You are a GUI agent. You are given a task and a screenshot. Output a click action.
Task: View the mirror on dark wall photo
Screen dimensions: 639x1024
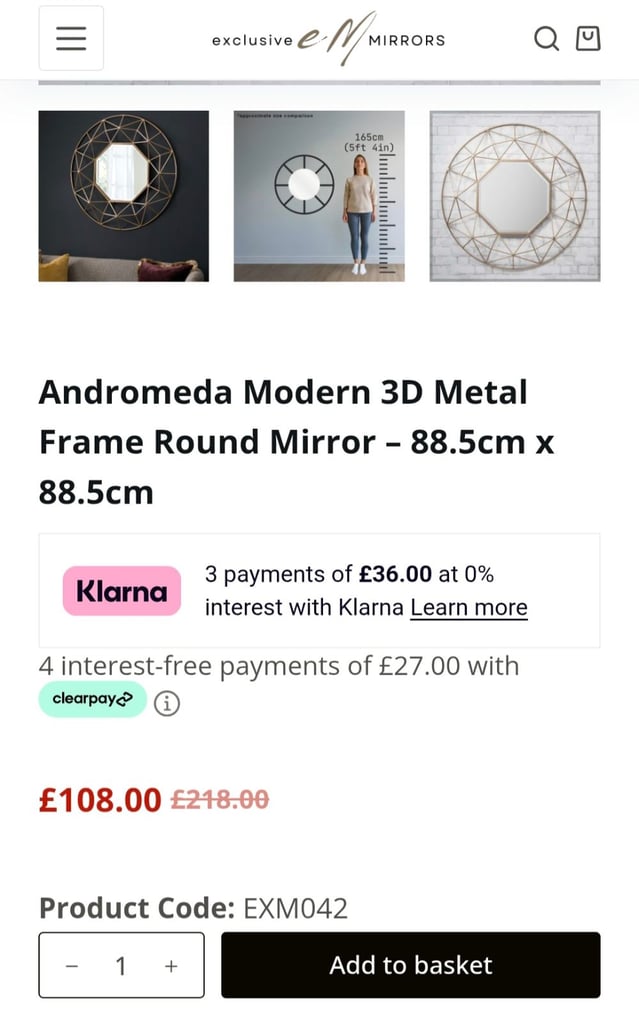point(124,196)
